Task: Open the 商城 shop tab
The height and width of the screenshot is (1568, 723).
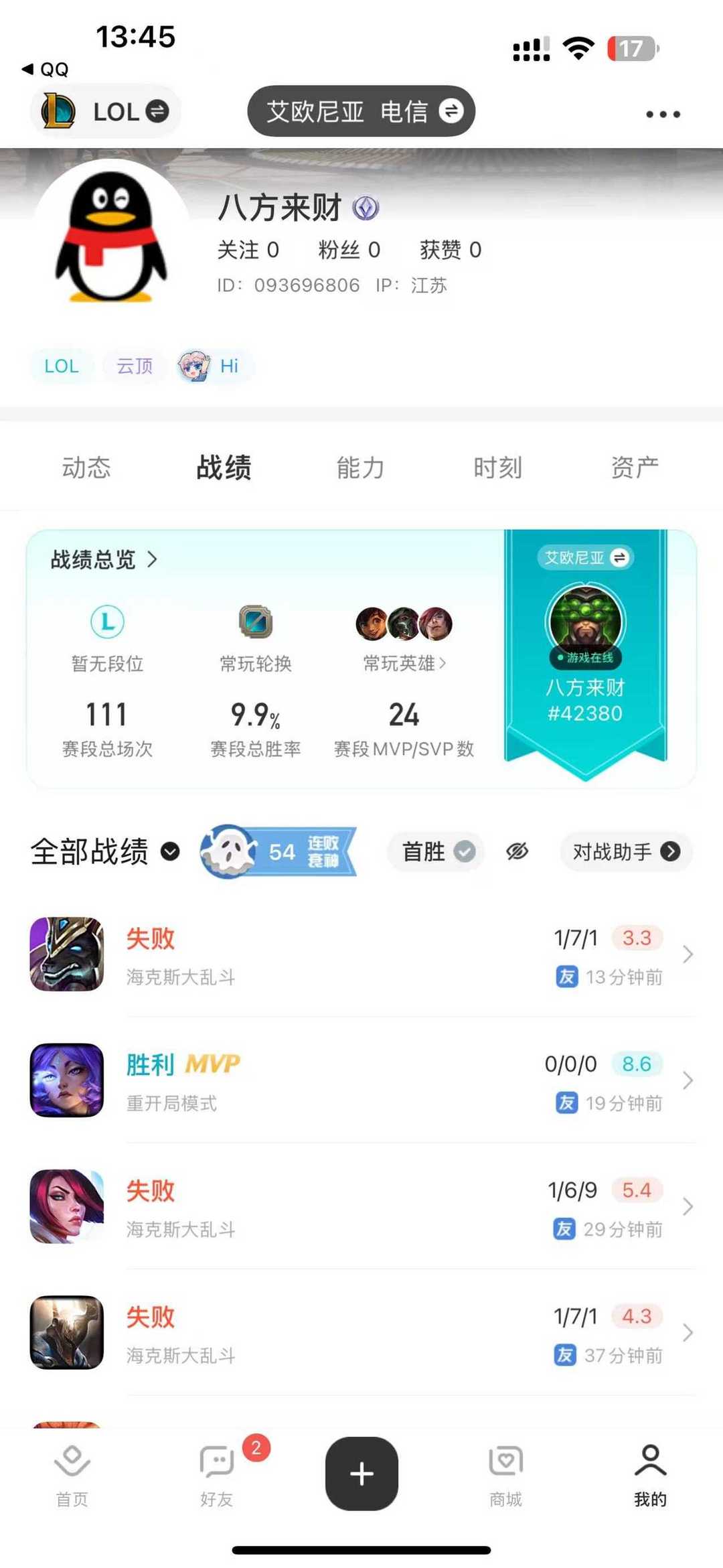Action: (x=505, y=1474)
